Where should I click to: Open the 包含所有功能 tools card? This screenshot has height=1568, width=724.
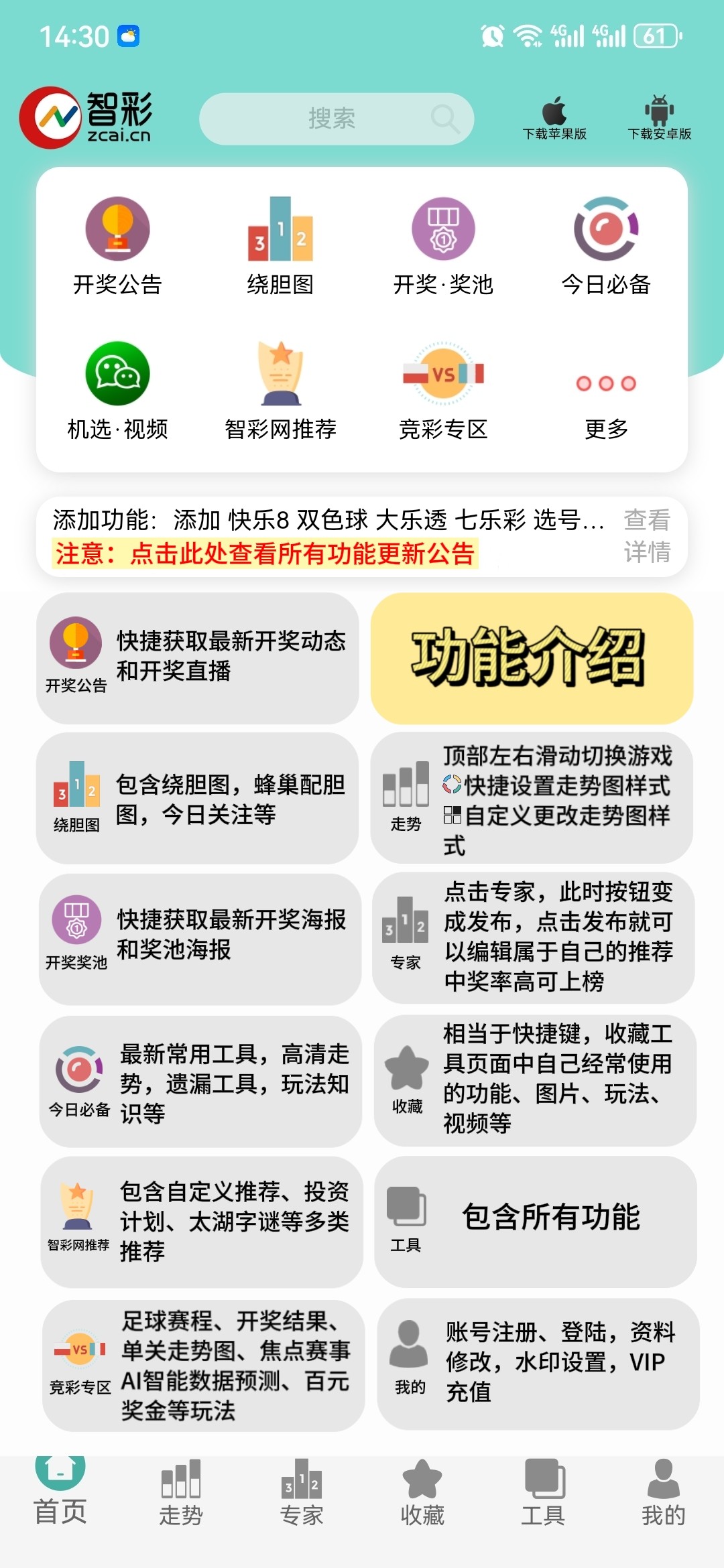(x=535, y=1221)
